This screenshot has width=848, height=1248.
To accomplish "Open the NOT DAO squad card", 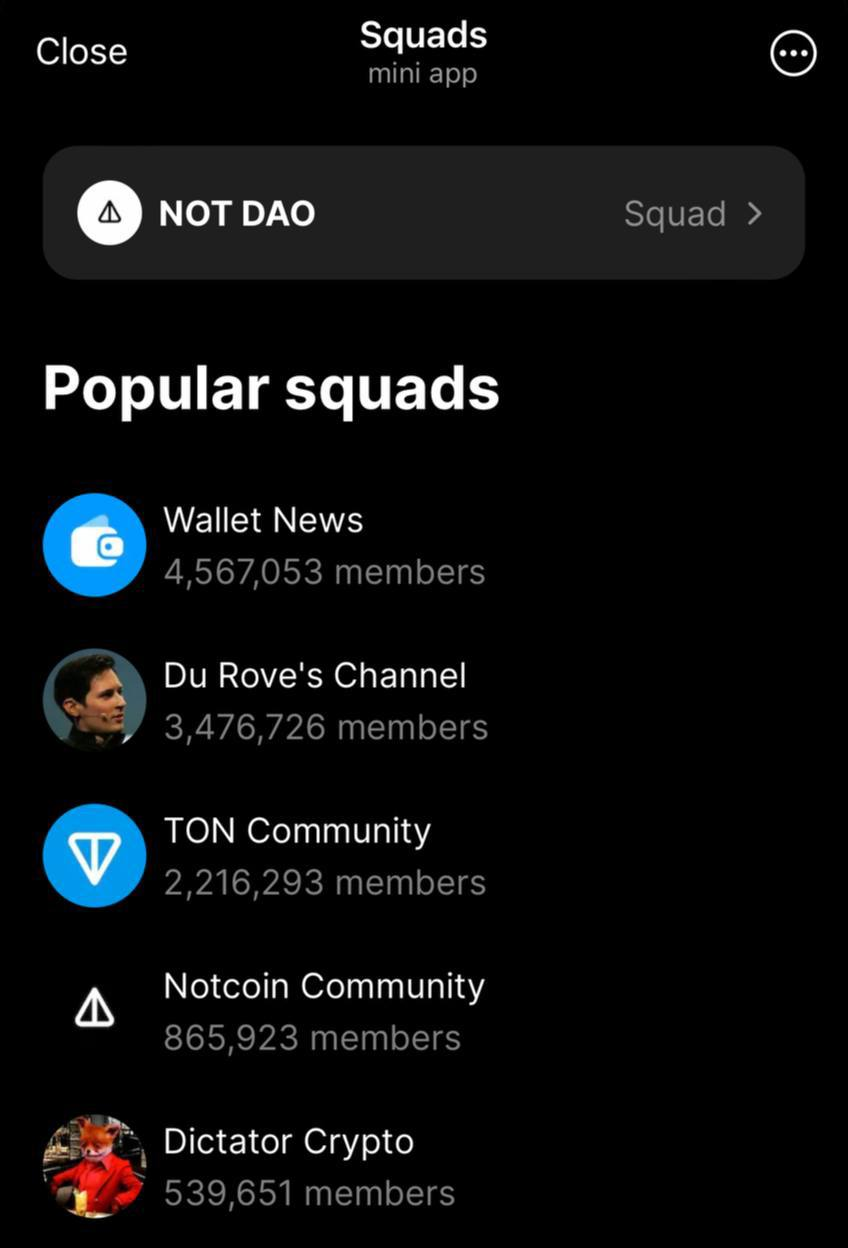I will tap(423, 213).
